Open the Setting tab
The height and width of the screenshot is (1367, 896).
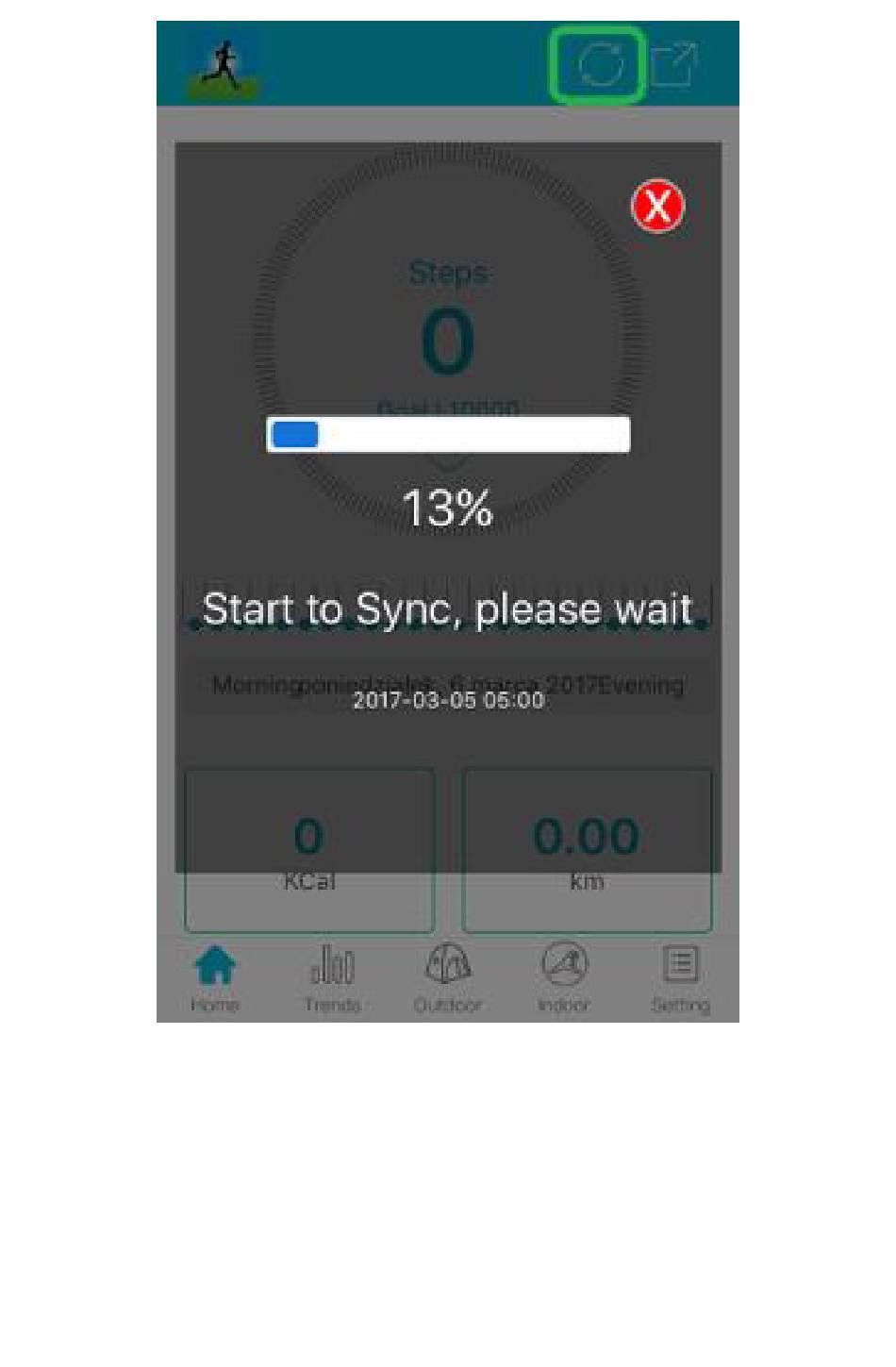(x=680, y=977)
